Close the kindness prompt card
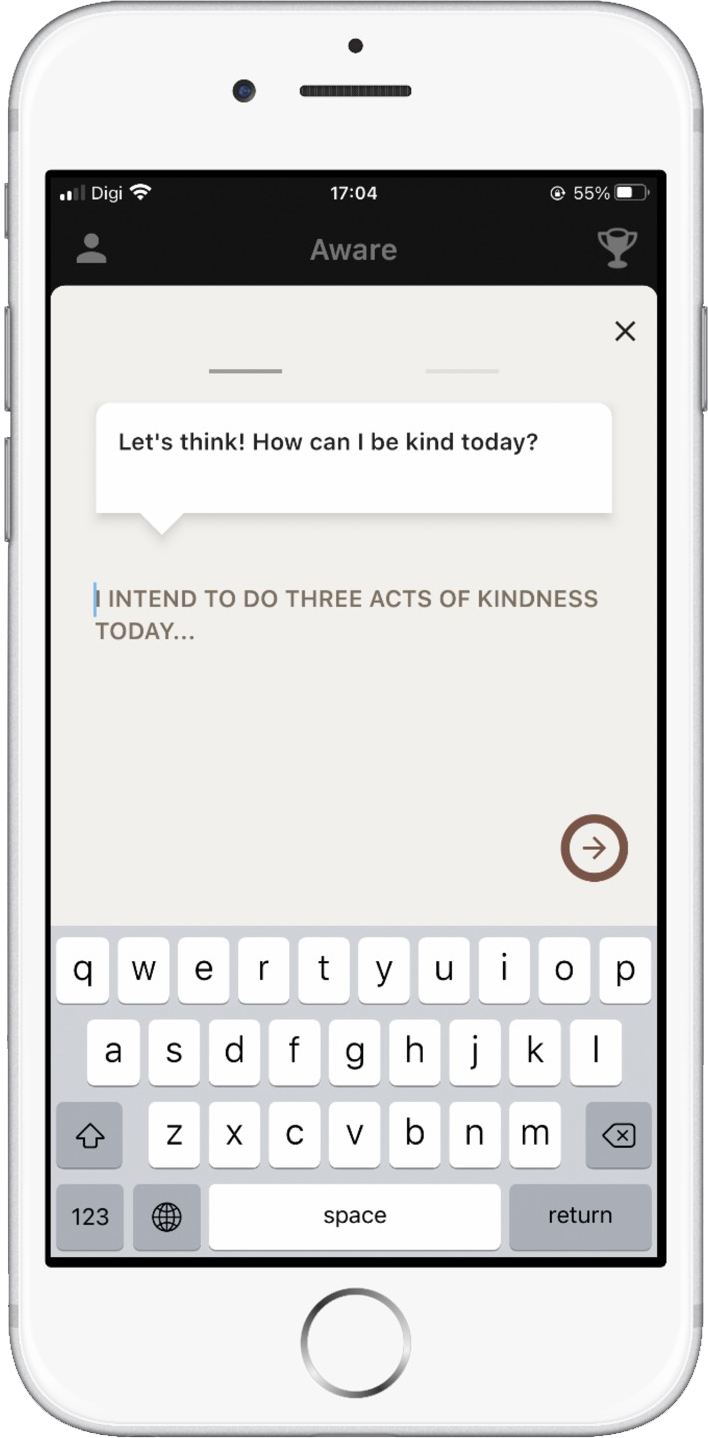This screenshot has height=1438, width=708. pyautogui.click(x=625, y=331)
